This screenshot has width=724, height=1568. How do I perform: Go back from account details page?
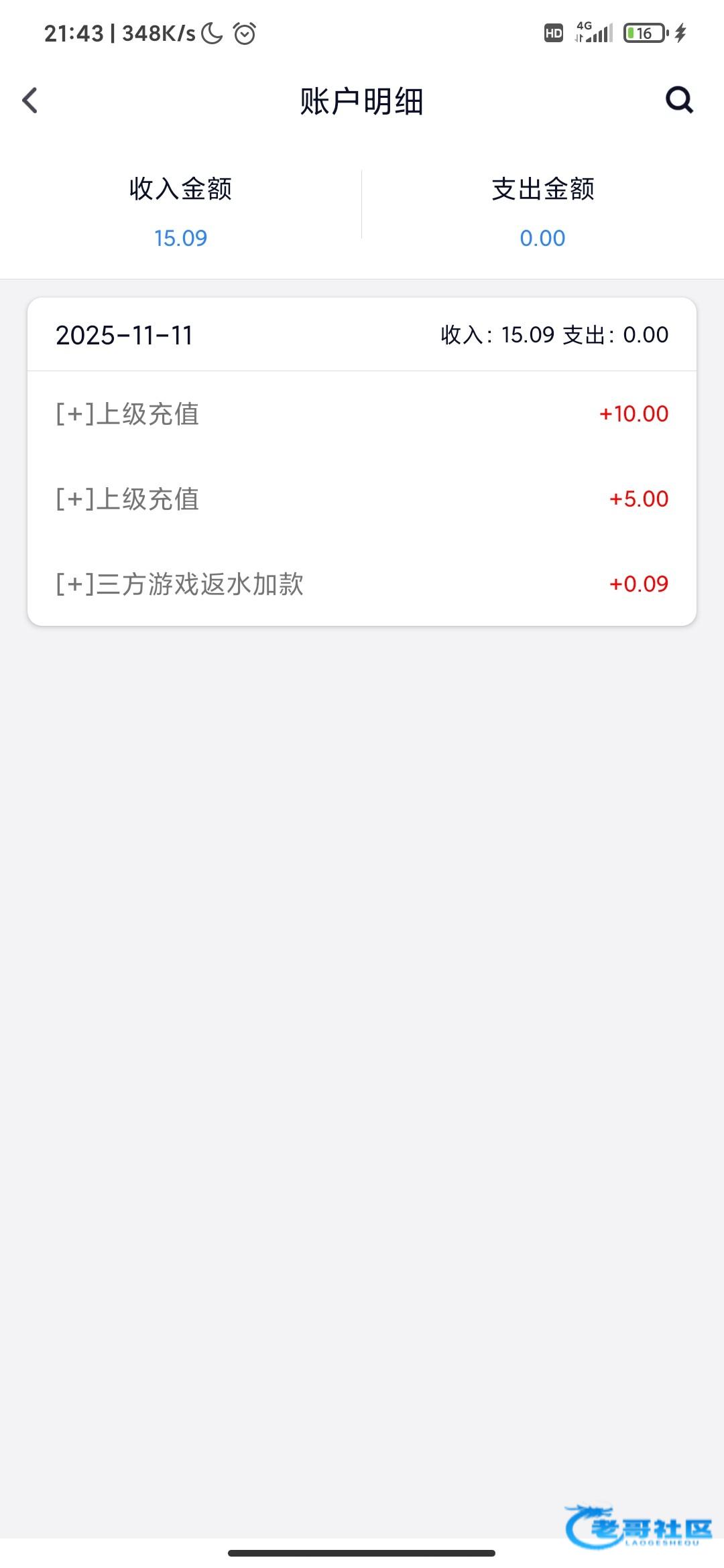pyautogui.click(x=30, y=101)
